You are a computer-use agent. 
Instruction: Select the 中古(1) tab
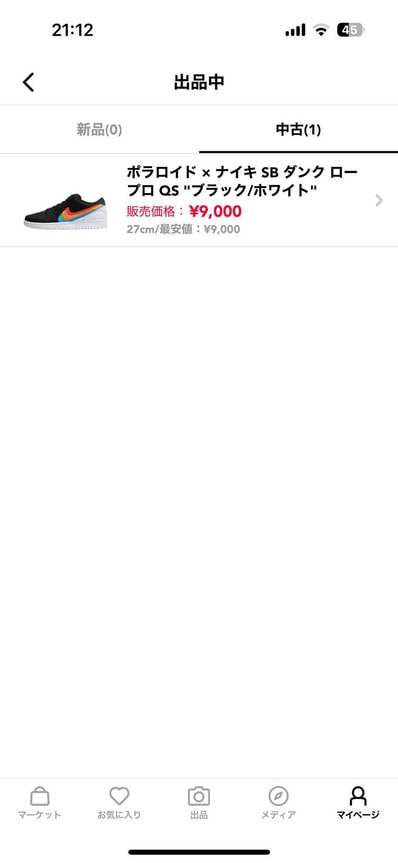point(298,130)
